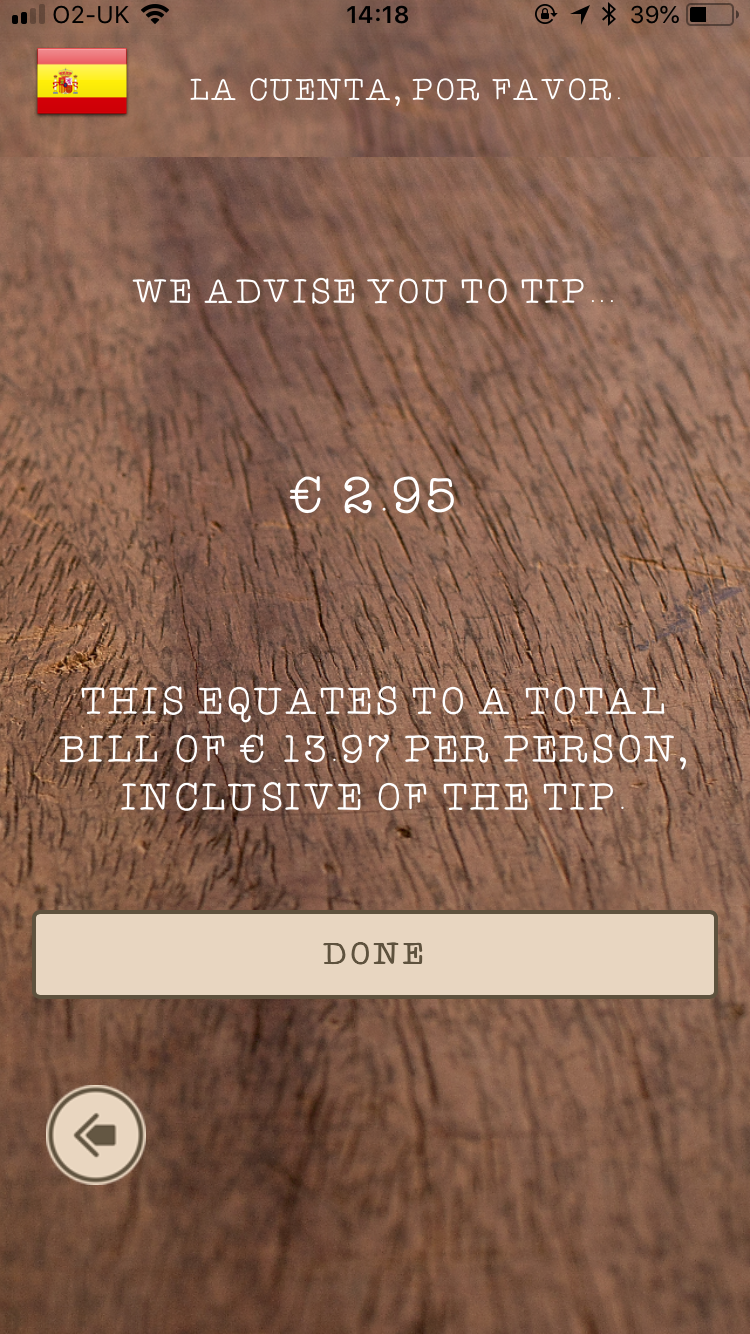Tap the Spanish flag icon
This screenshot has height=1334, width=750.
[x=82, y=81]
